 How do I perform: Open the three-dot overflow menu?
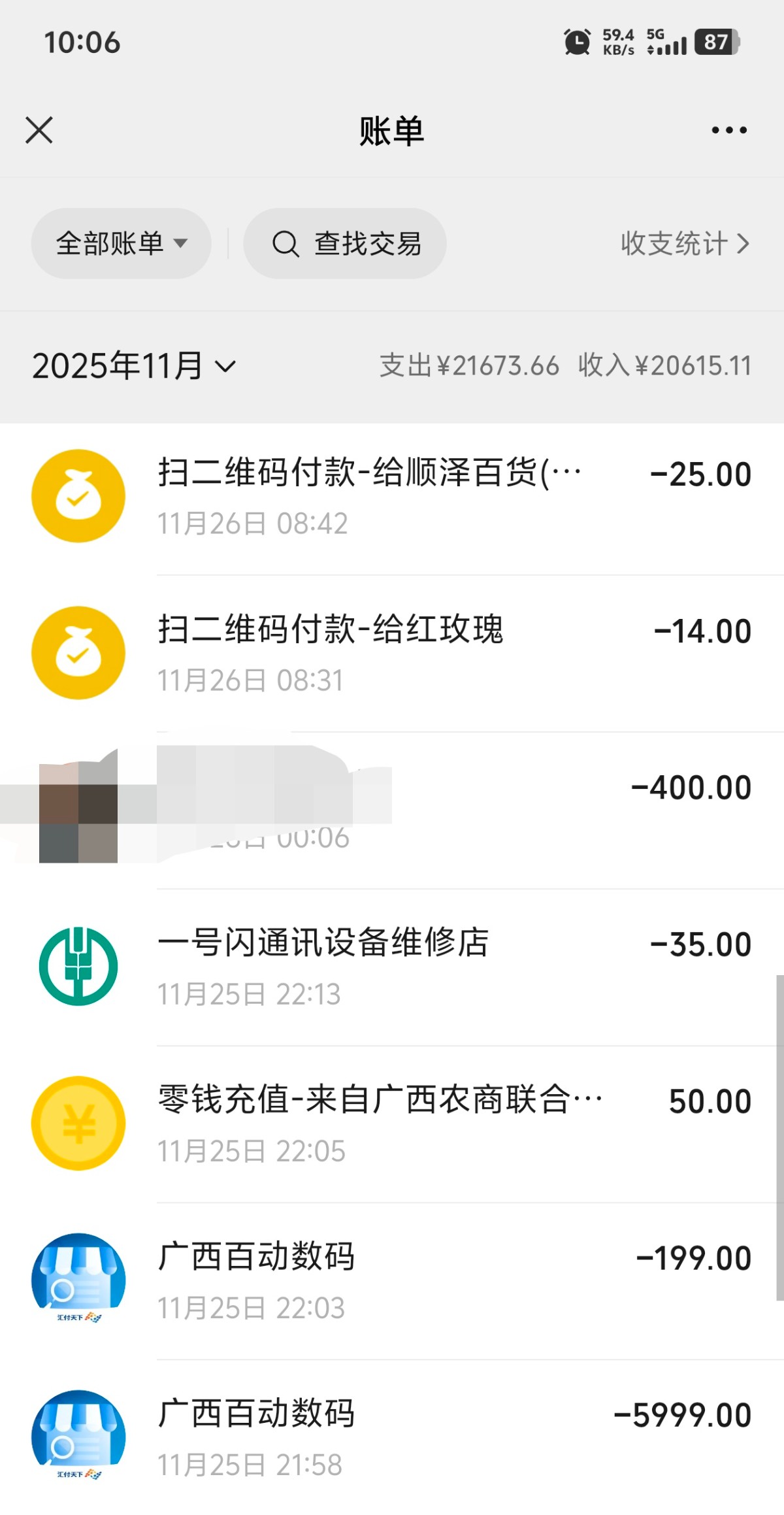(729, 130)
